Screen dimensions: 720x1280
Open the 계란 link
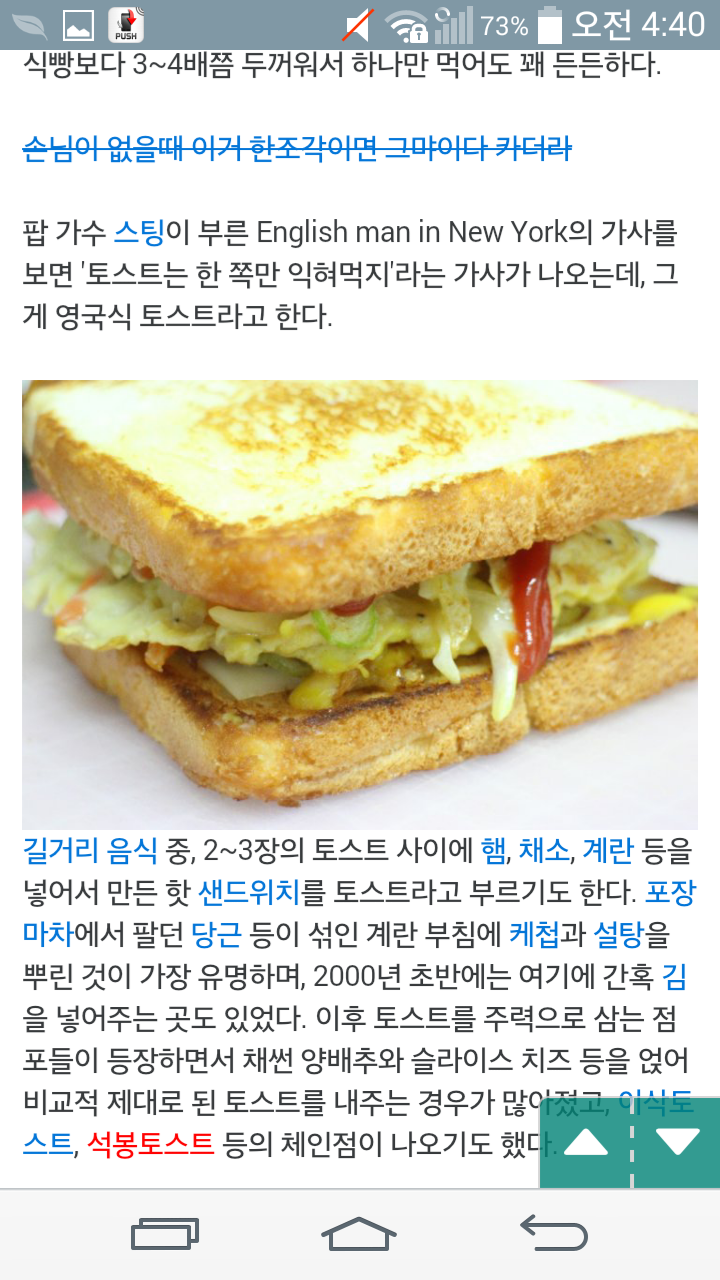(x=607, y=852)
